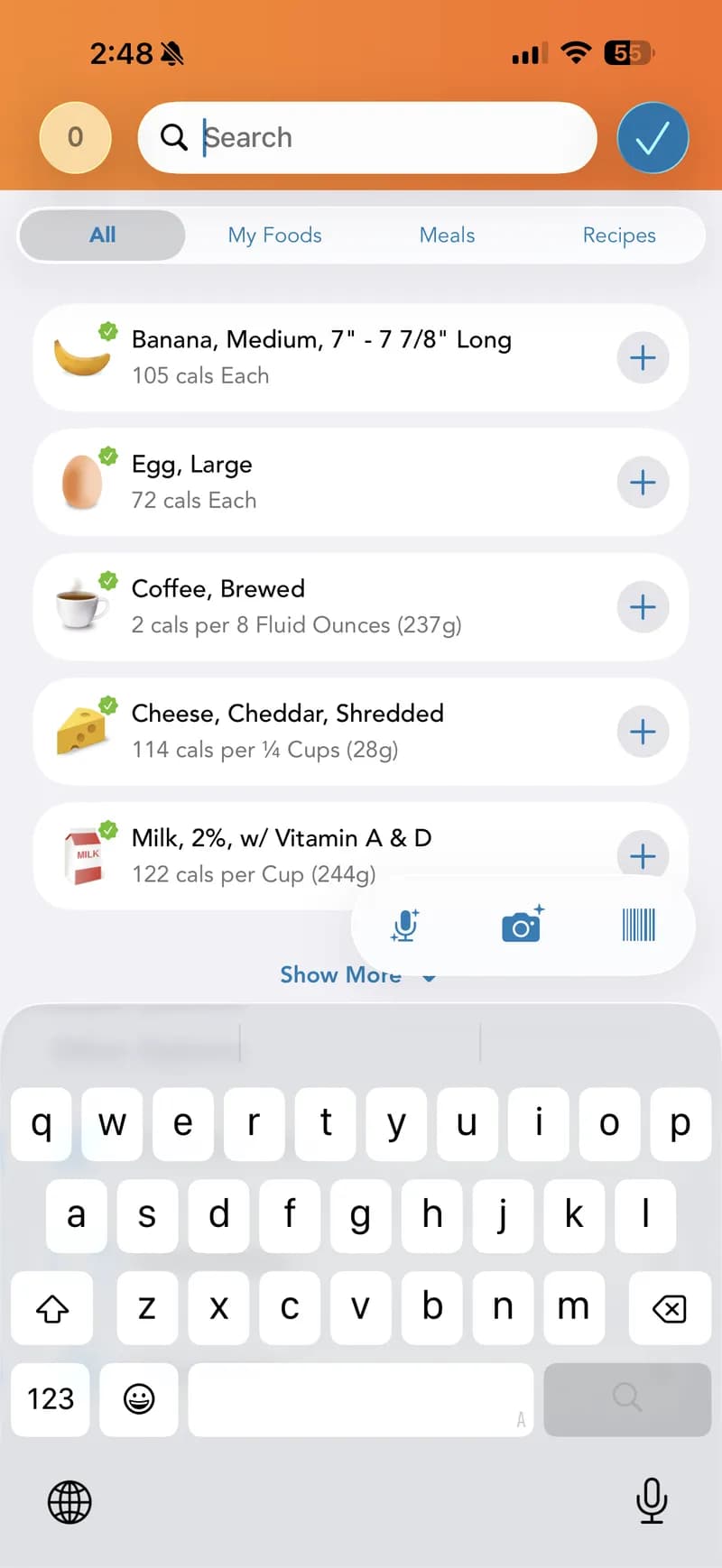Confirm with the blue checkmark button
722x1568 pixels.
coord(653,137)
